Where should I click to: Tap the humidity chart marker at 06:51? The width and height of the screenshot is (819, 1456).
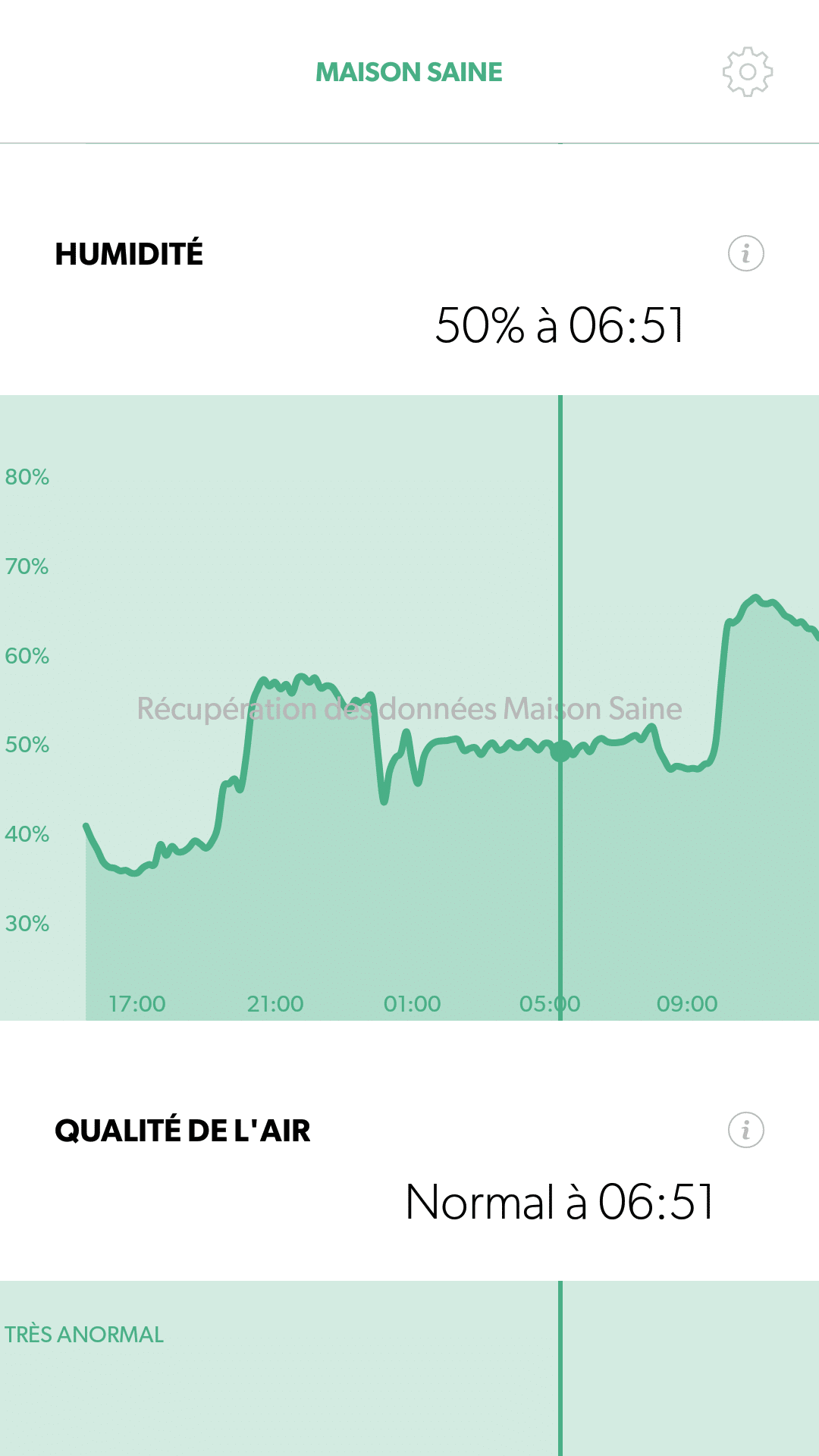click(x=560, y=752)
